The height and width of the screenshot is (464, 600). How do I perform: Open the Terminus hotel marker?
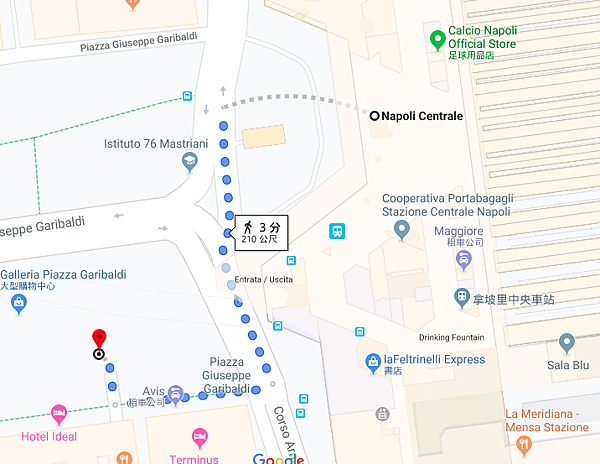[199, 438]
